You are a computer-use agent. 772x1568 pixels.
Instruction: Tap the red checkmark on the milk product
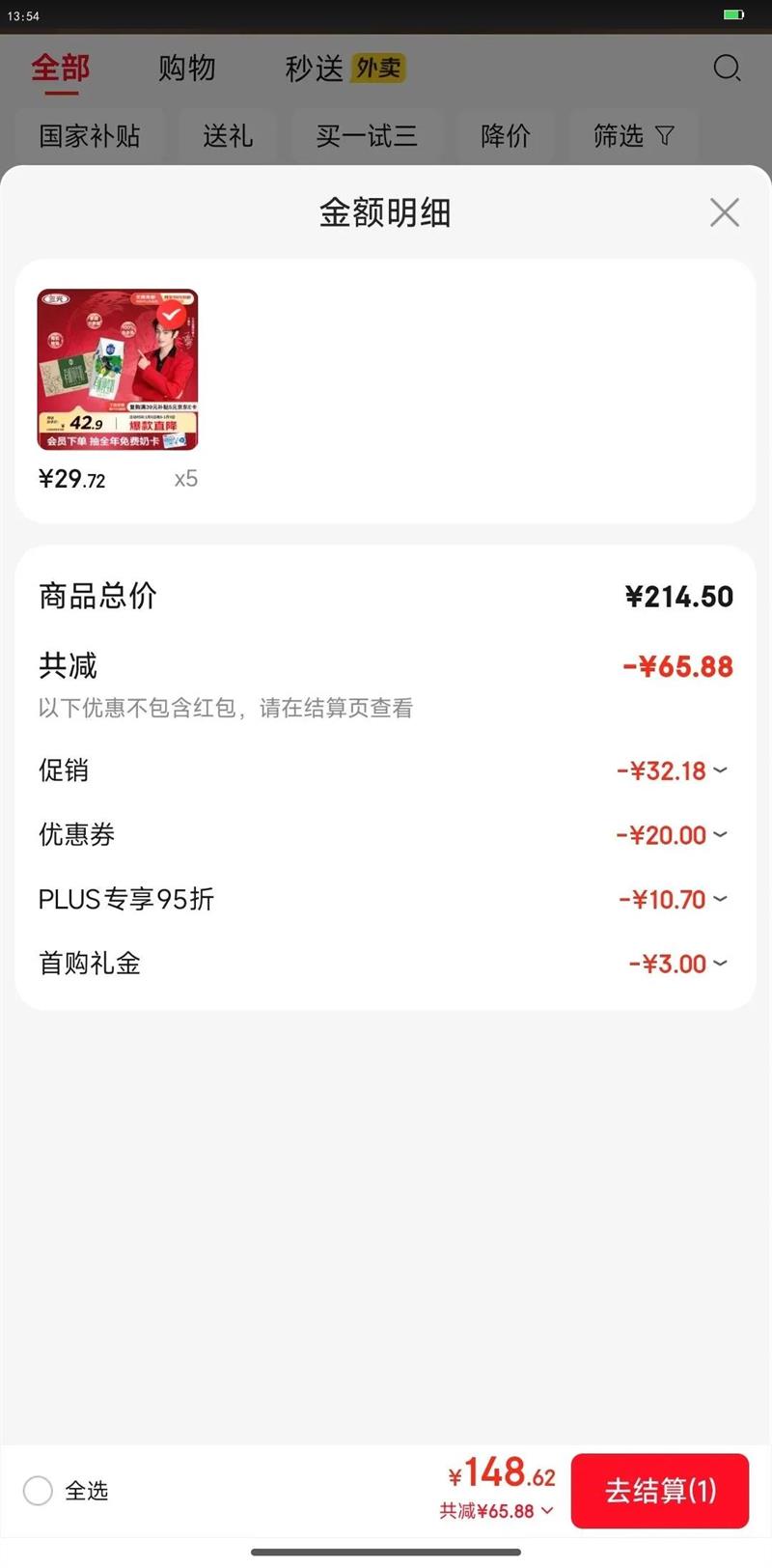tap(171, 313)
